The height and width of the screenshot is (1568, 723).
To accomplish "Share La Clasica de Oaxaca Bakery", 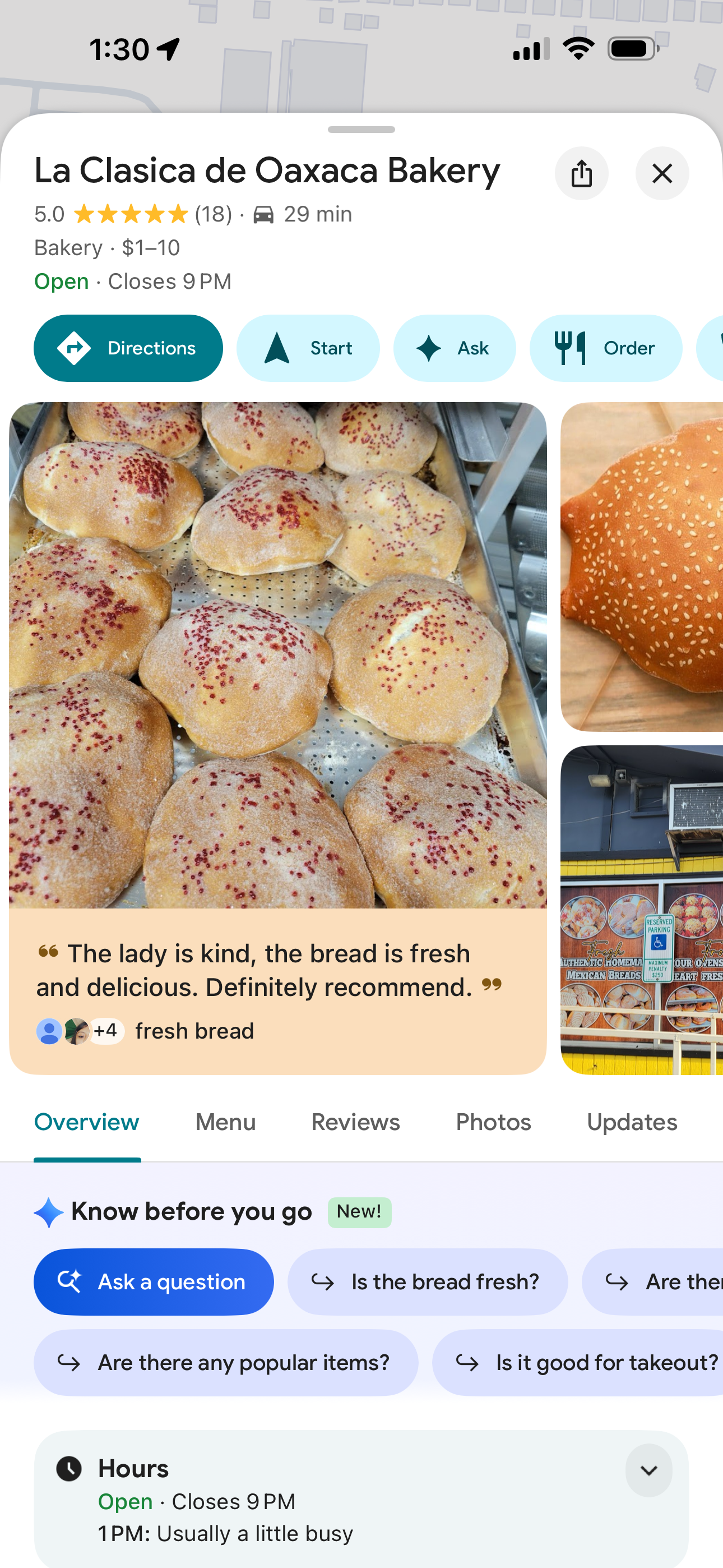I will 581,173.
